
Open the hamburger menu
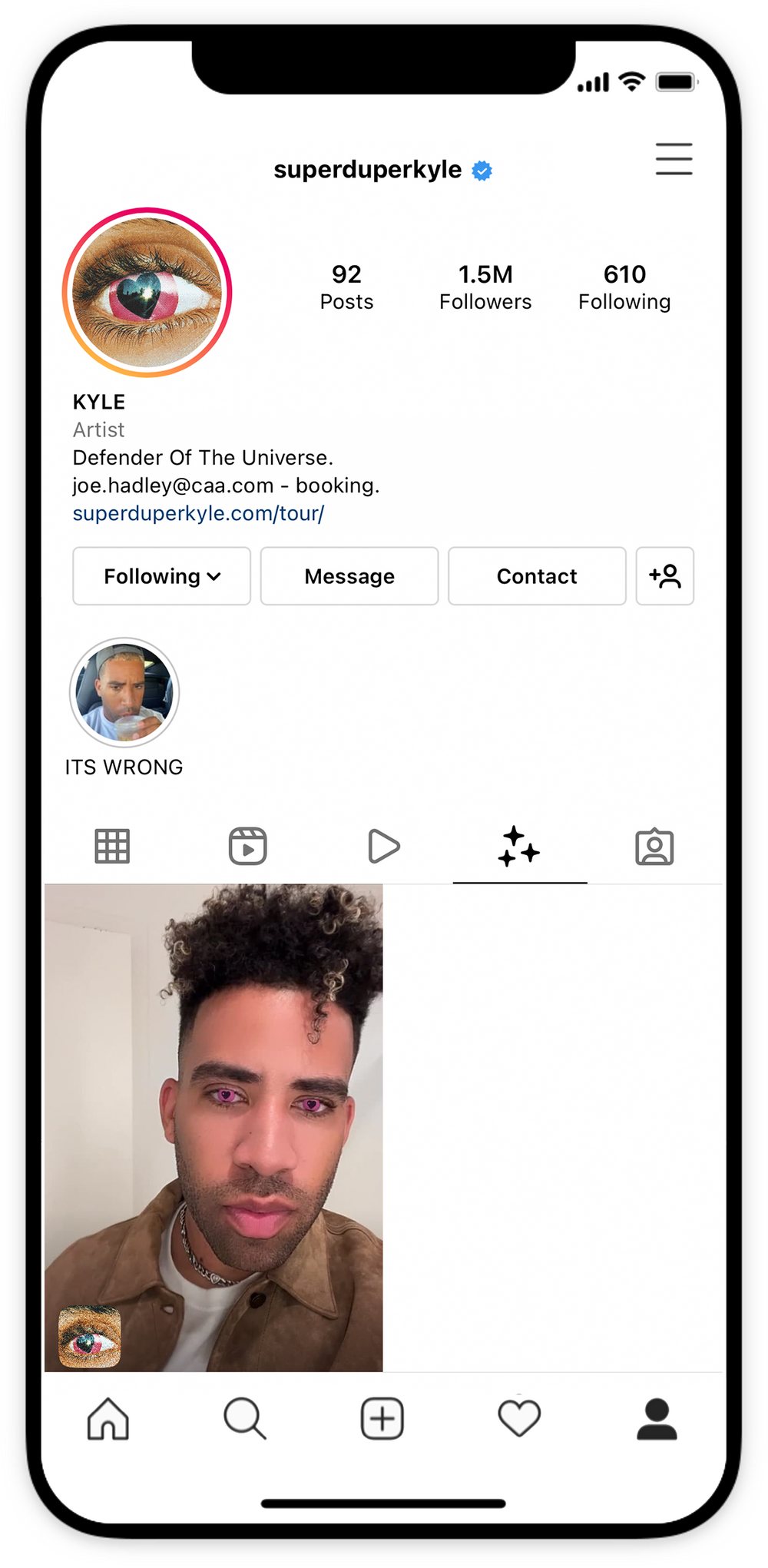(674, 159)
